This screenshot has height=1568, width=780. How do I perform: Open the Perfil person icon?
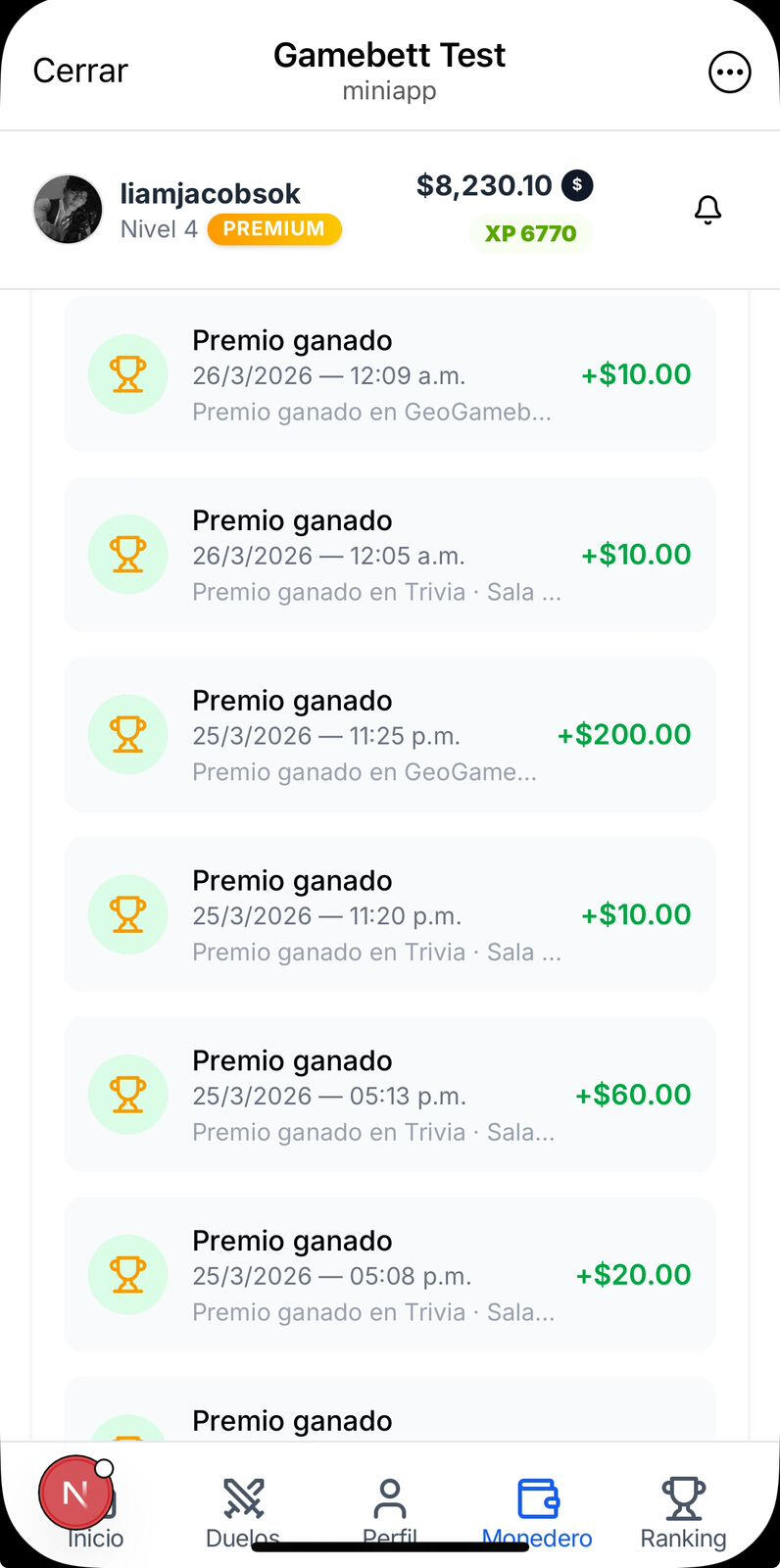coord(389,1496)
